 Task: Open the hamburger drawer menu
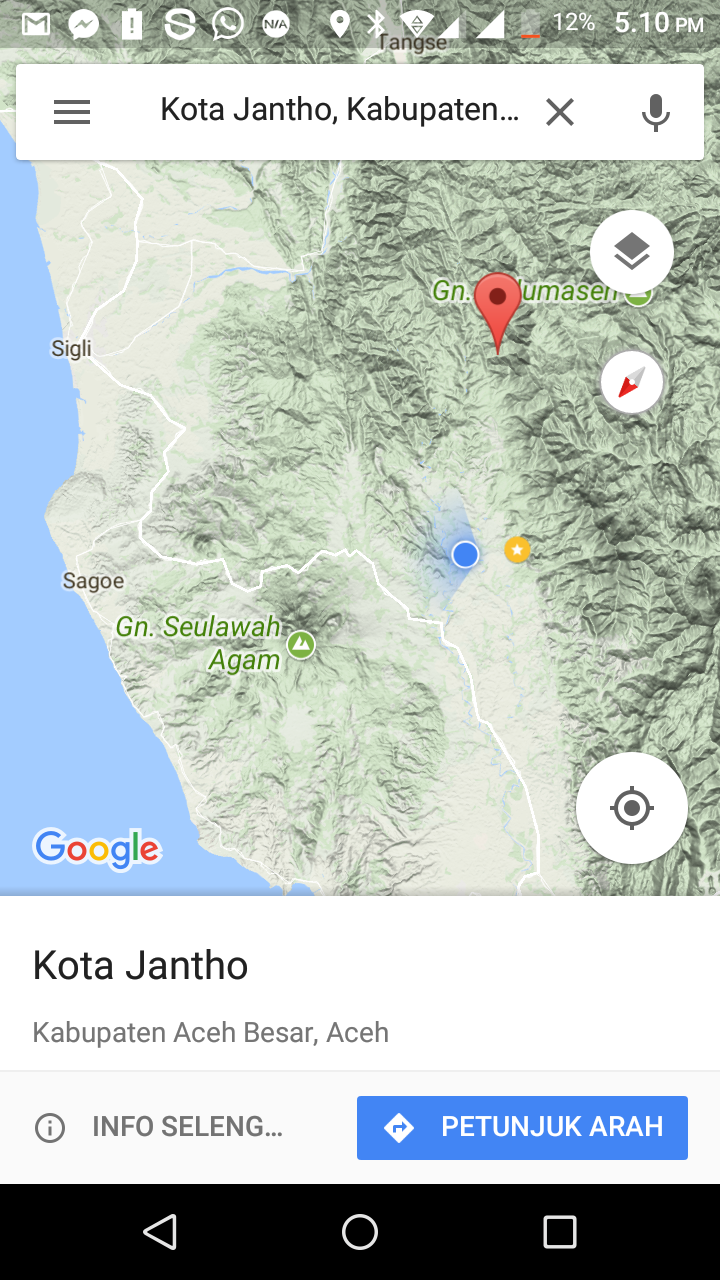point(72,112)
